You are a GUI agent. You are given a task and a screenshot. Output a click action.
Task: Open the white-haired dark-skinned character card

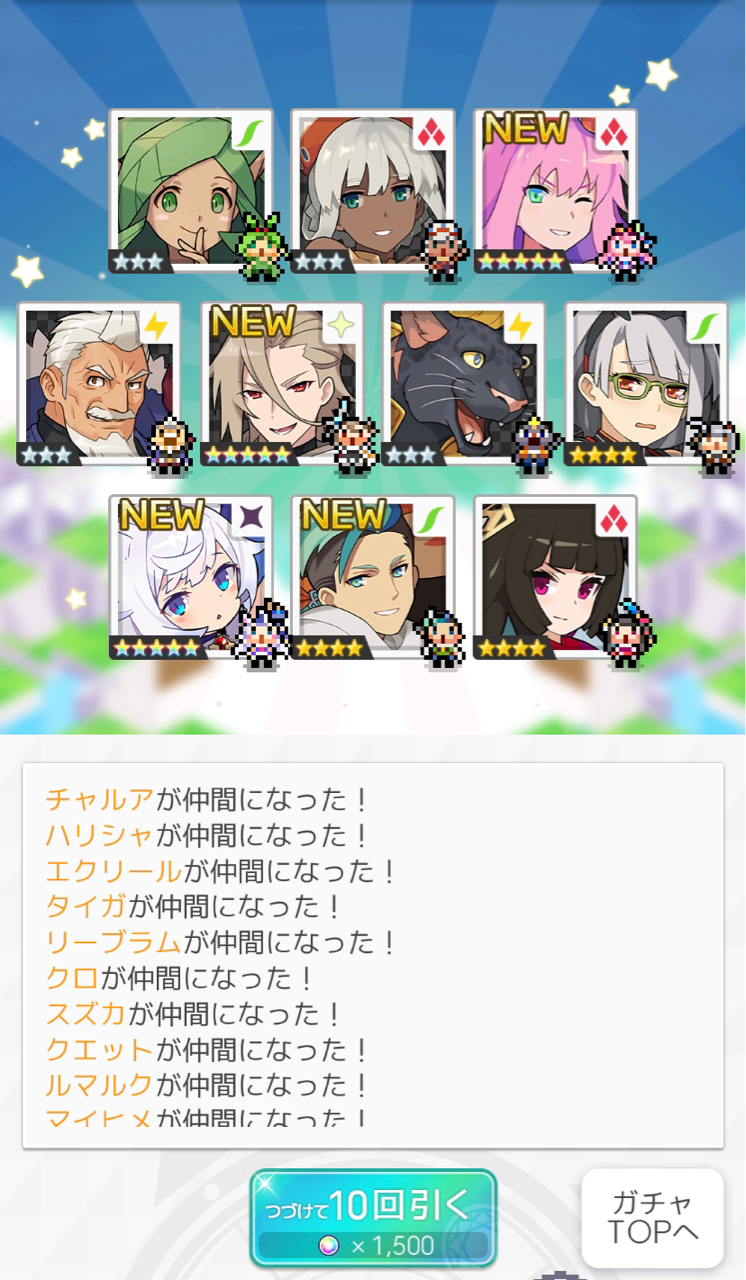372,191
